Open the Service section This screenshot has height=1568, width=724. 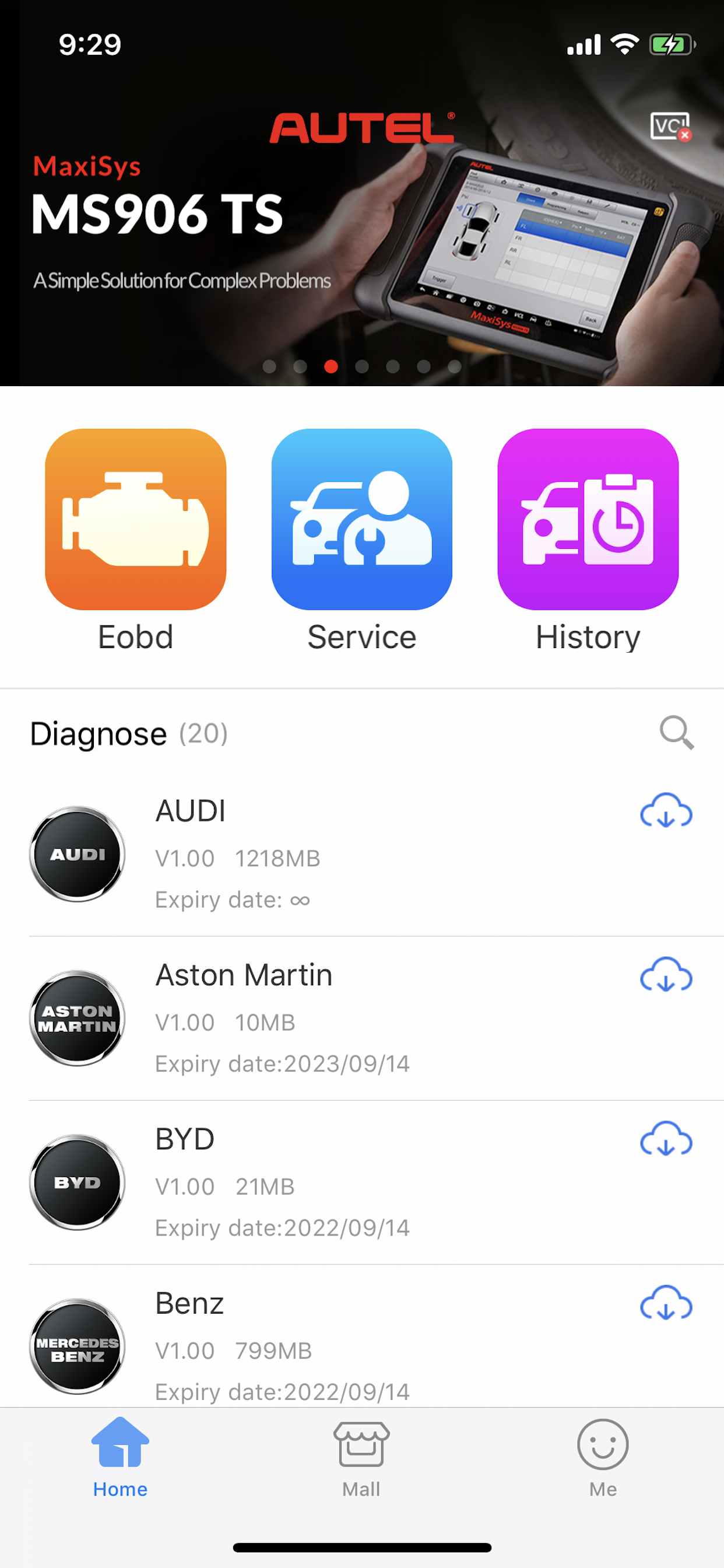362,541
